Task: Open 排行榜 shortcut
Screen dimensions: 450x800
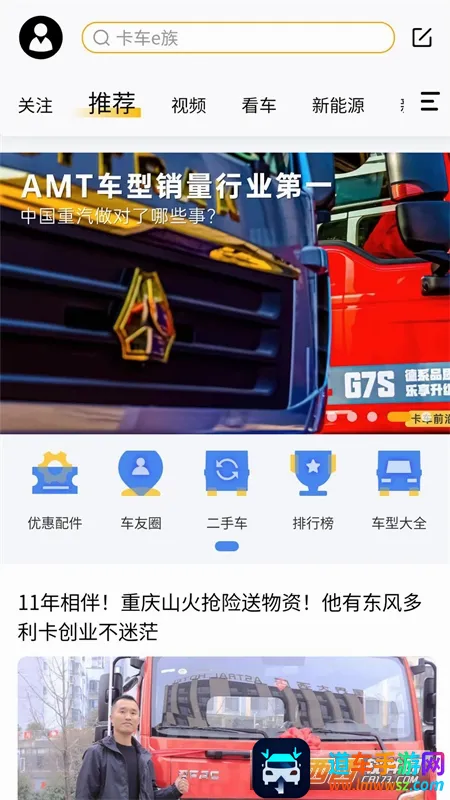Action: pos(313,491)
